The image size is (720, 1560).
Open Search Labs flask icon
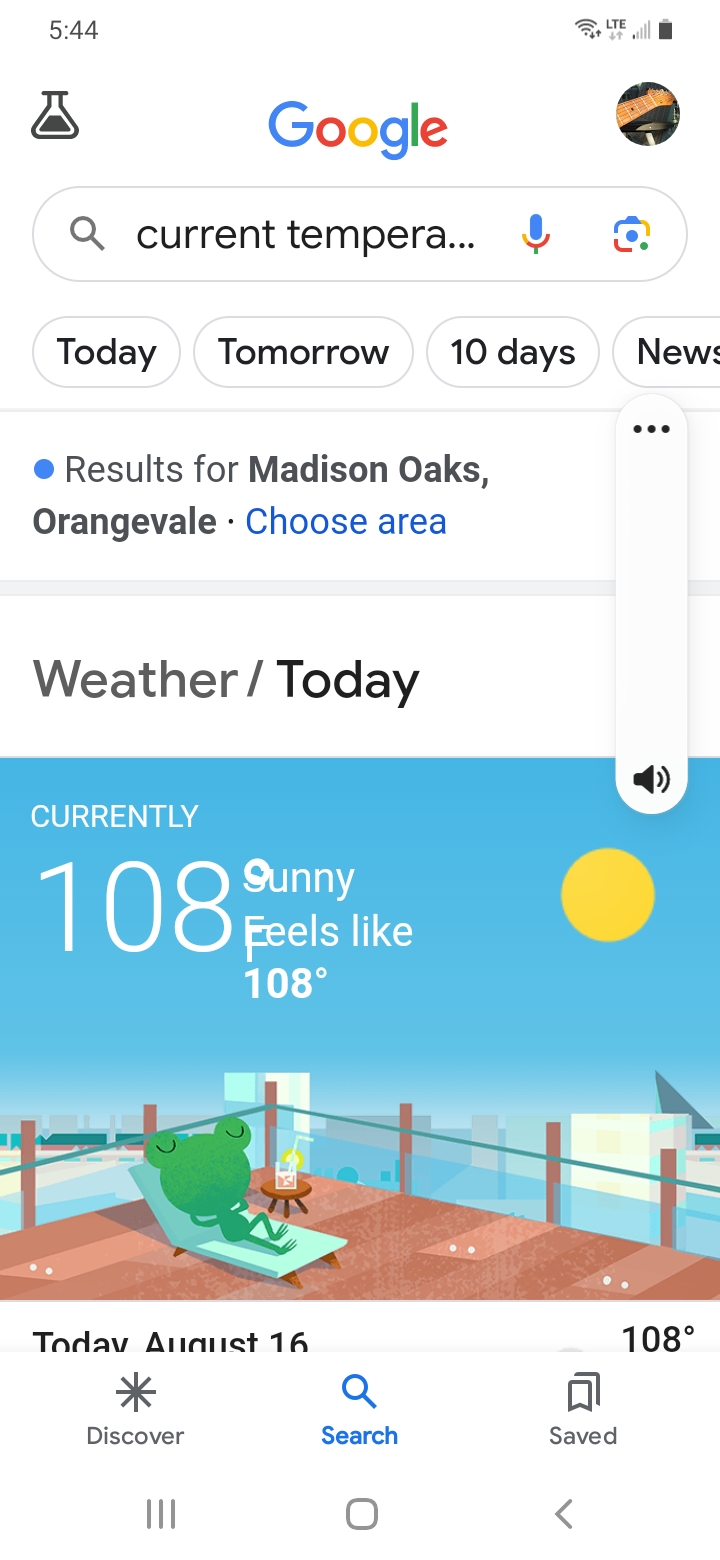[55, 115]
